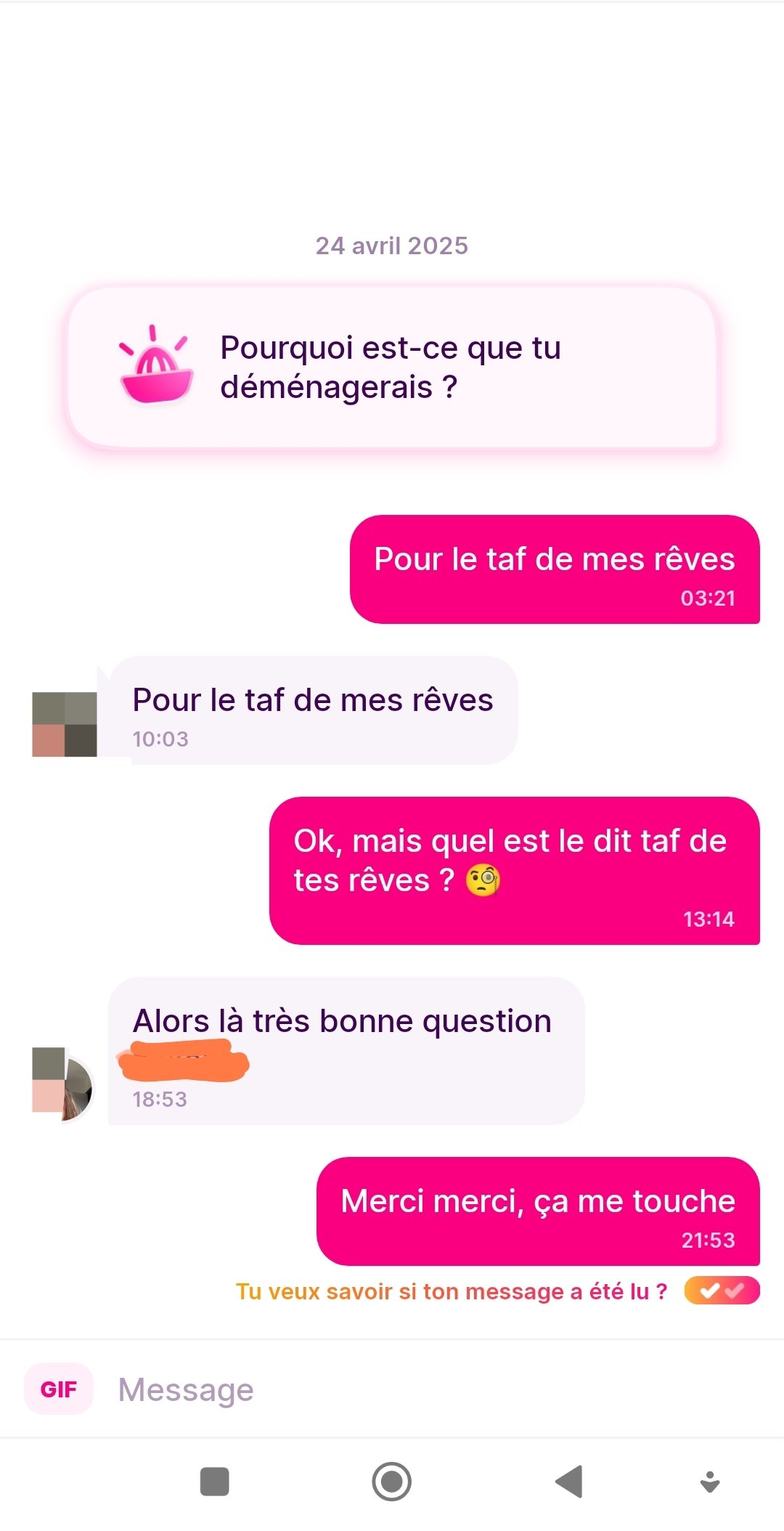
Task: Go back with the system back arrow
Action: coord(569,1482)
